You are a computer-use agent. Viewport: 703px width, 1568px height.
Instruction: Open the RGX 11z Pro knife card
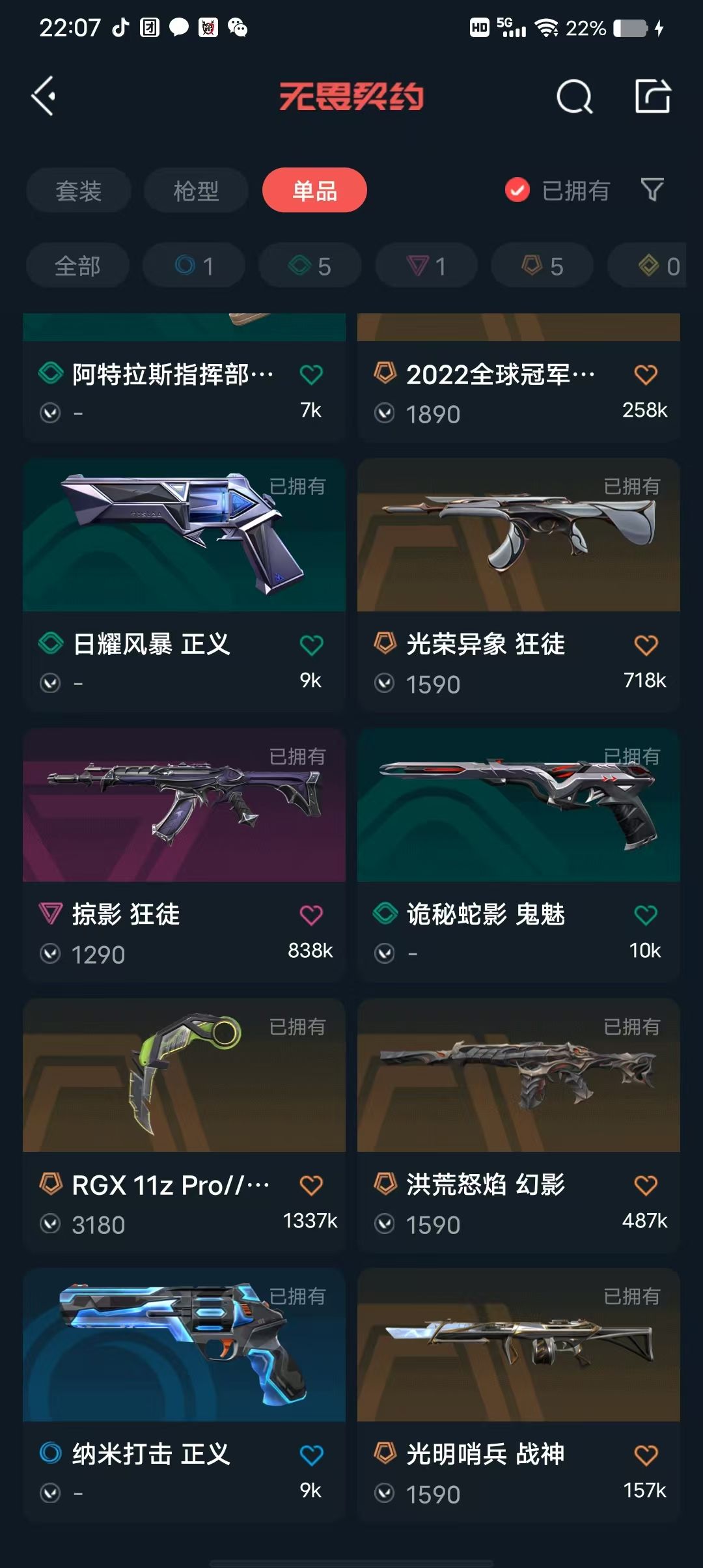click(184, 1126)
